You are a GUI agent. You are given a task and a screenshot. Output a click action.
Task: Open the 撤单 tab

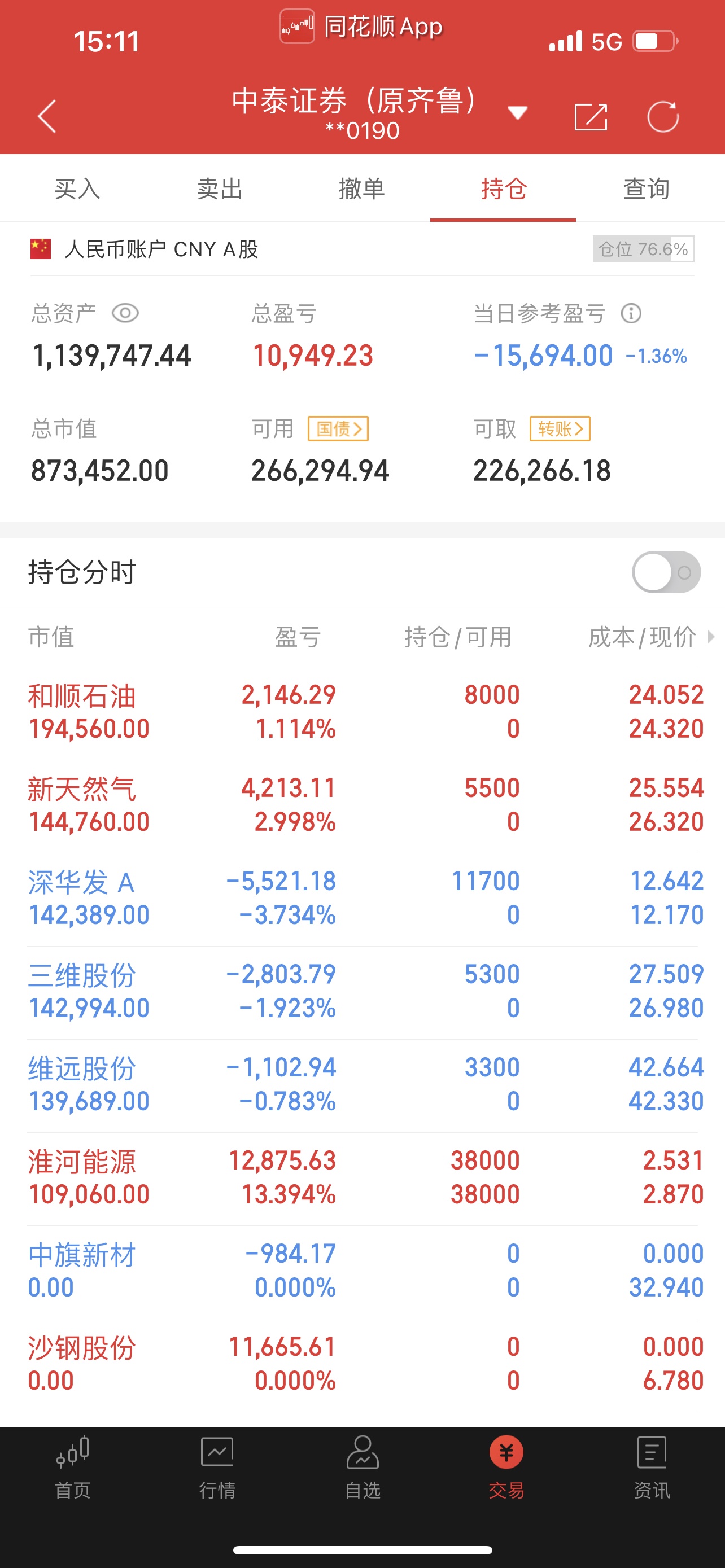point(361,189)
